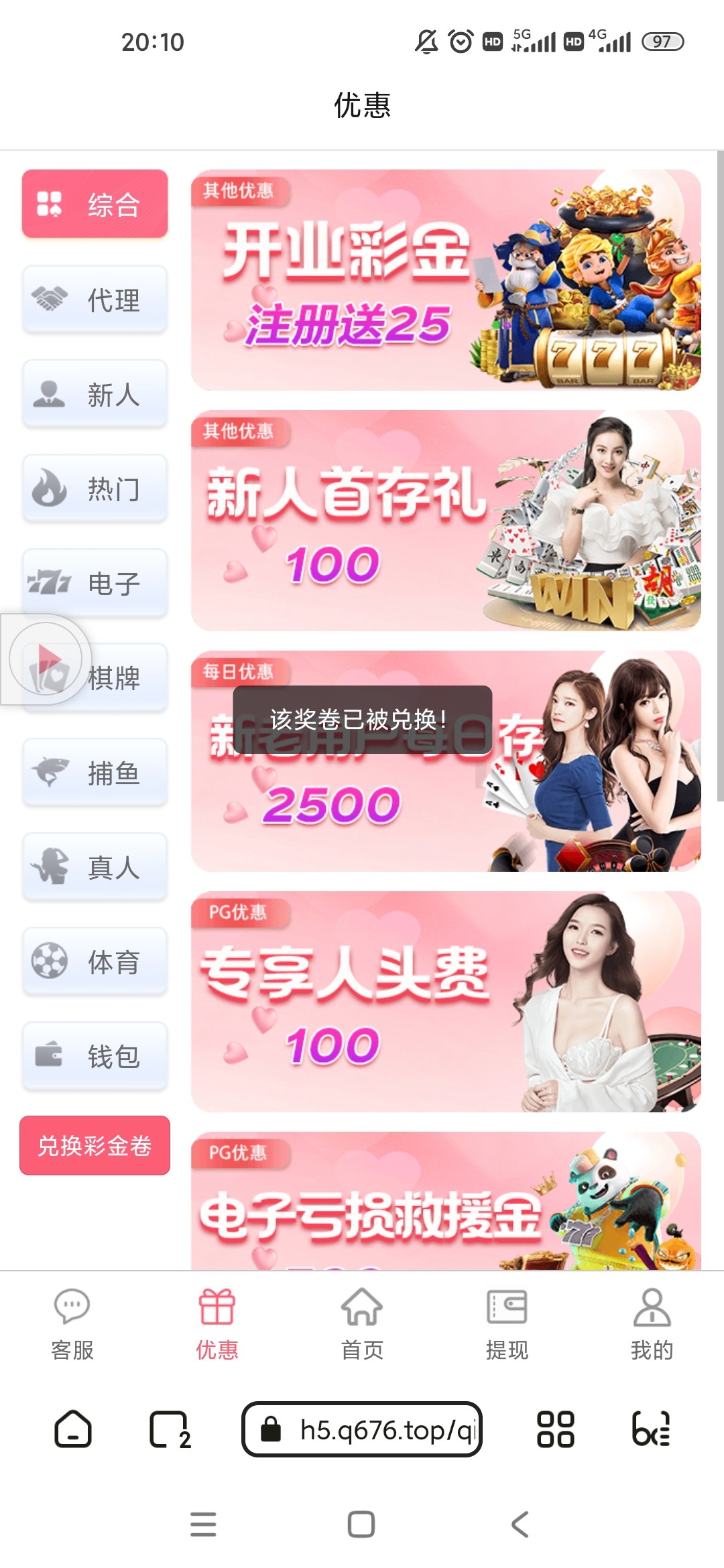Select the 钱包 category
This screenshot has height=1568, width=724.
95,1056
